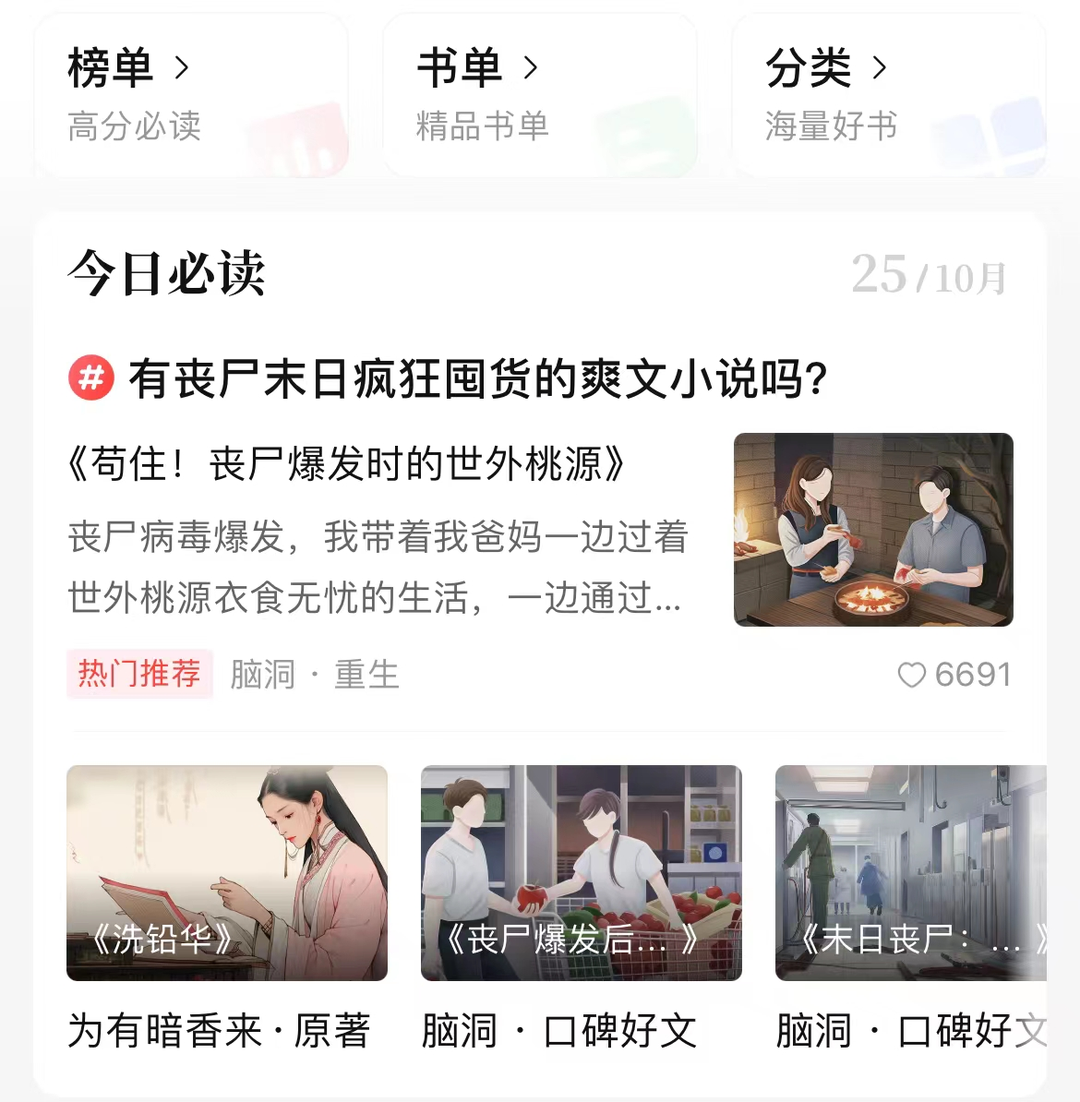The image size is (1080, 1102).
Task: Open the 丧尸末日疯狂囤货 topic question
Action: point(478,380)
